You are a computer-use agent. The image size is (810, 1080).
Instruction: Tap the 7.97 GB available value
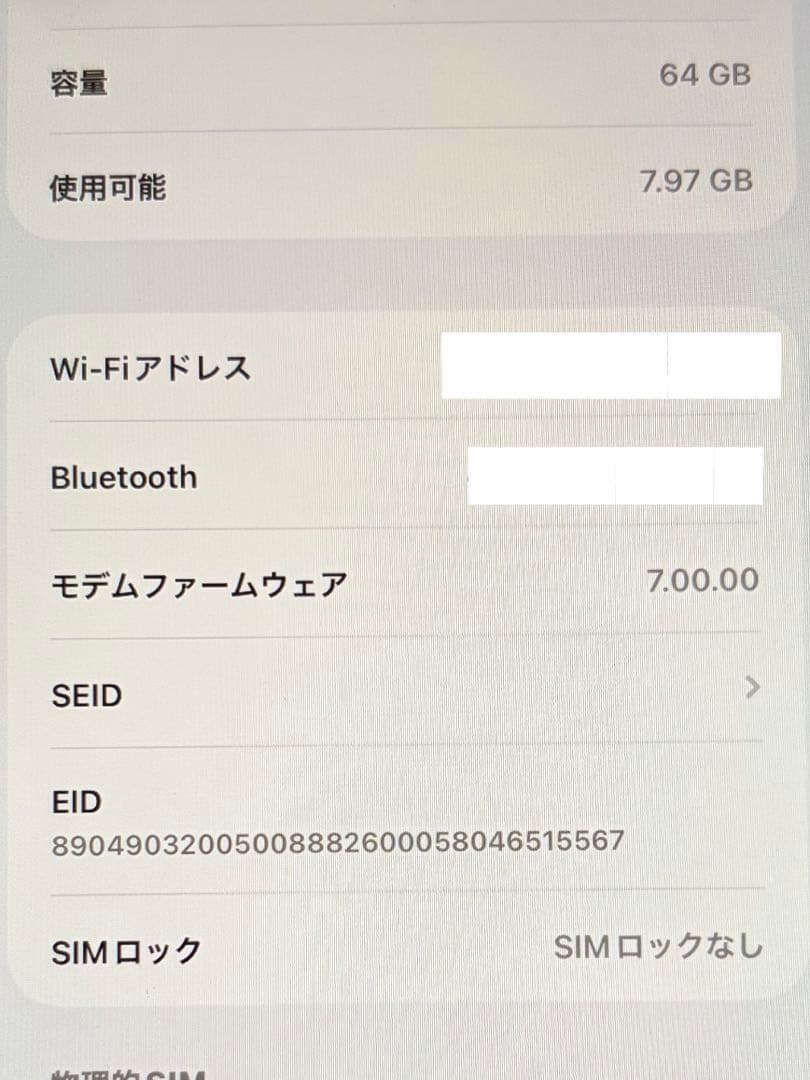coord(694,181)
